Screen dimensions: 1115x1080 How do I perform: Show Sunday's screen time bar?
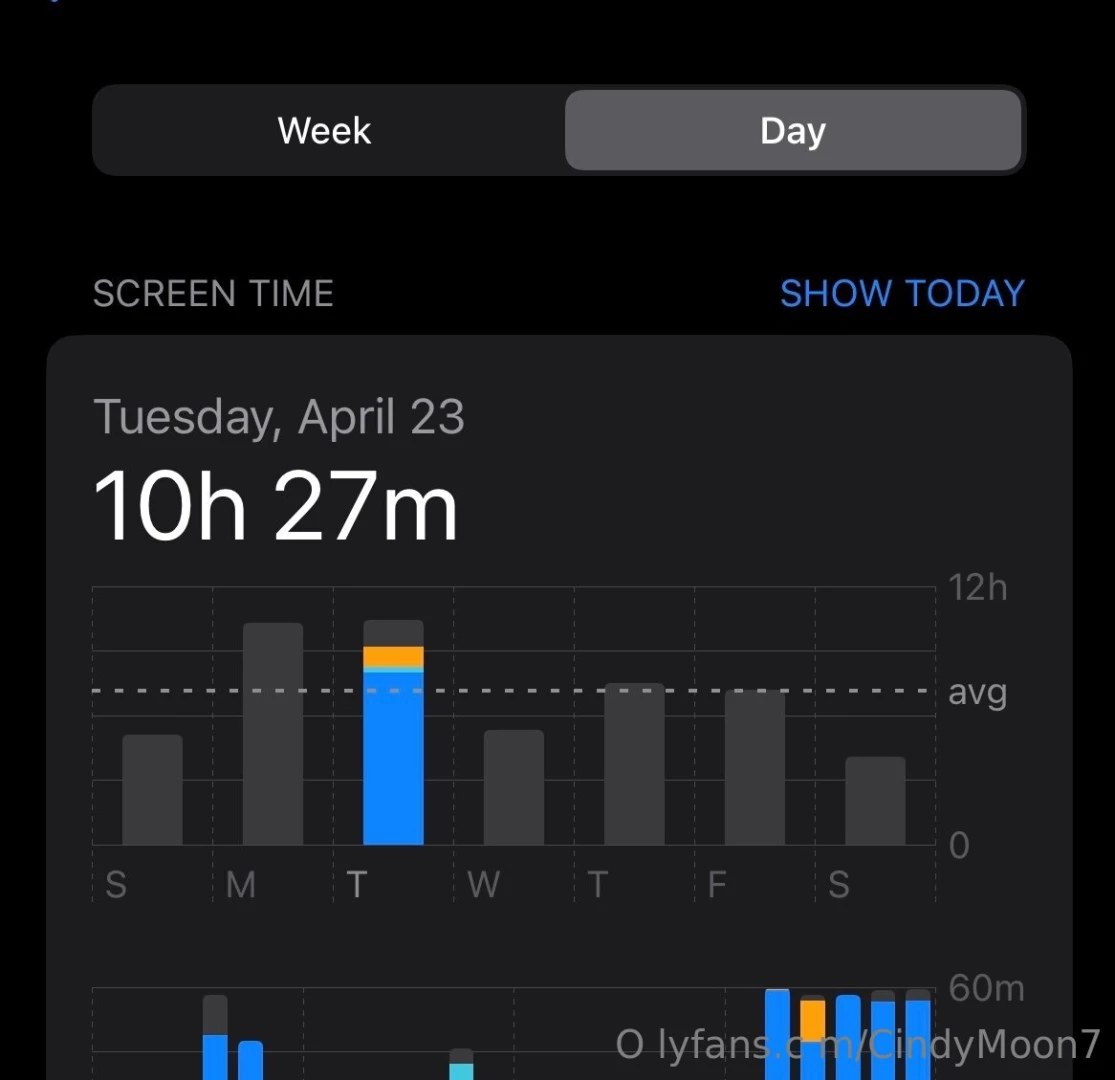[152, 790]
